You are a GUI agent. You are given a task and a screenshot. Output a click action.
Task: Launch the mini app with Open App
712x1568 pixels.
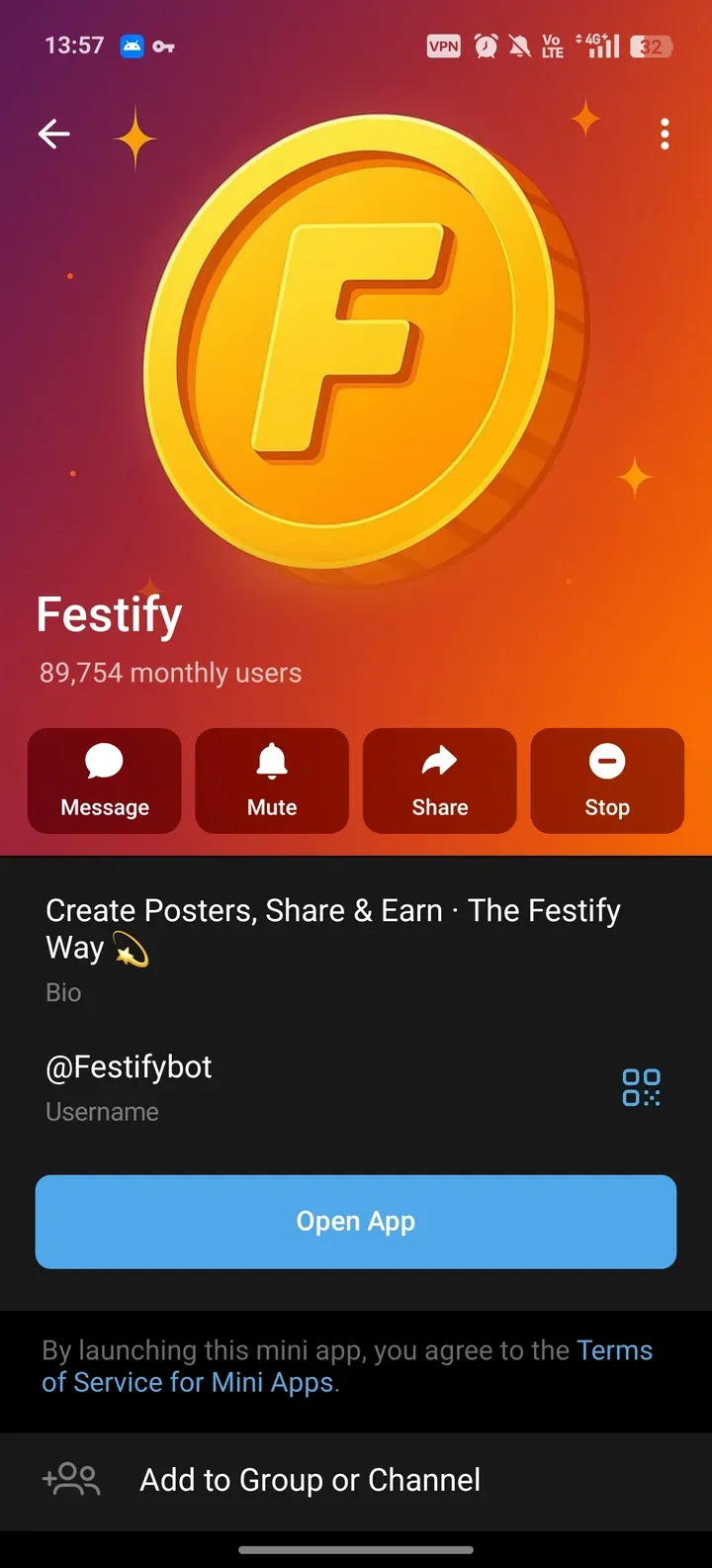pos(356,1222)
